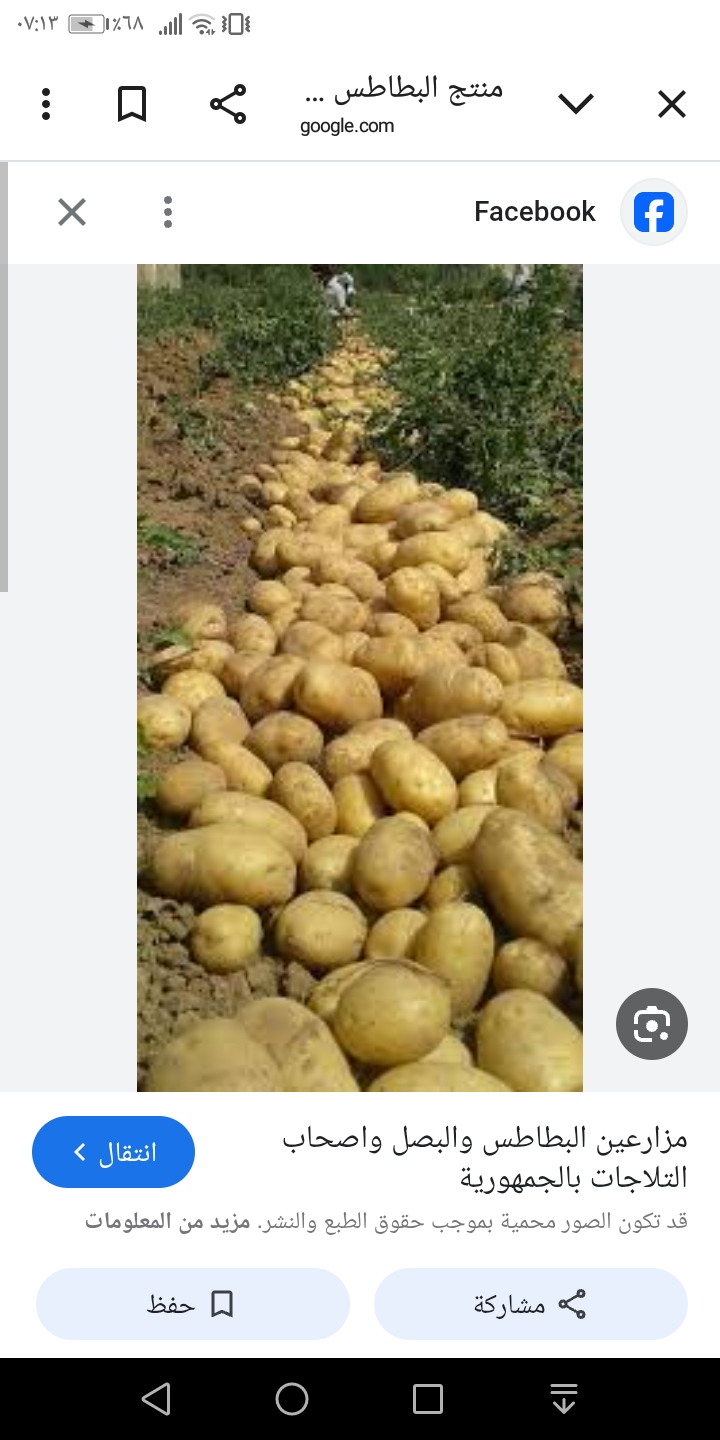Open the image viewer's three-dot options
The height and width of the screenshot is (1440, 720).
(x=168, y=212)
